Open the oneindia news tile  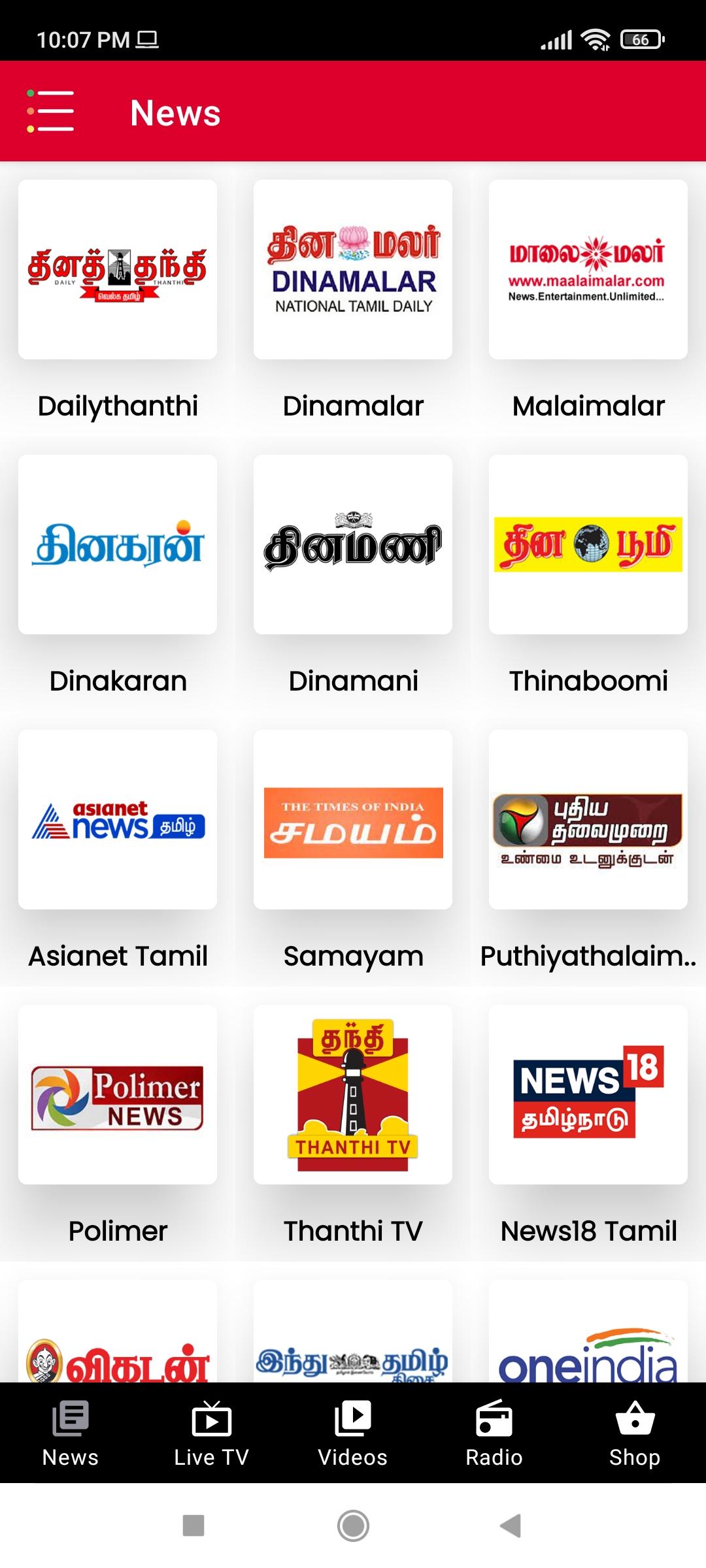(588, 1346)
